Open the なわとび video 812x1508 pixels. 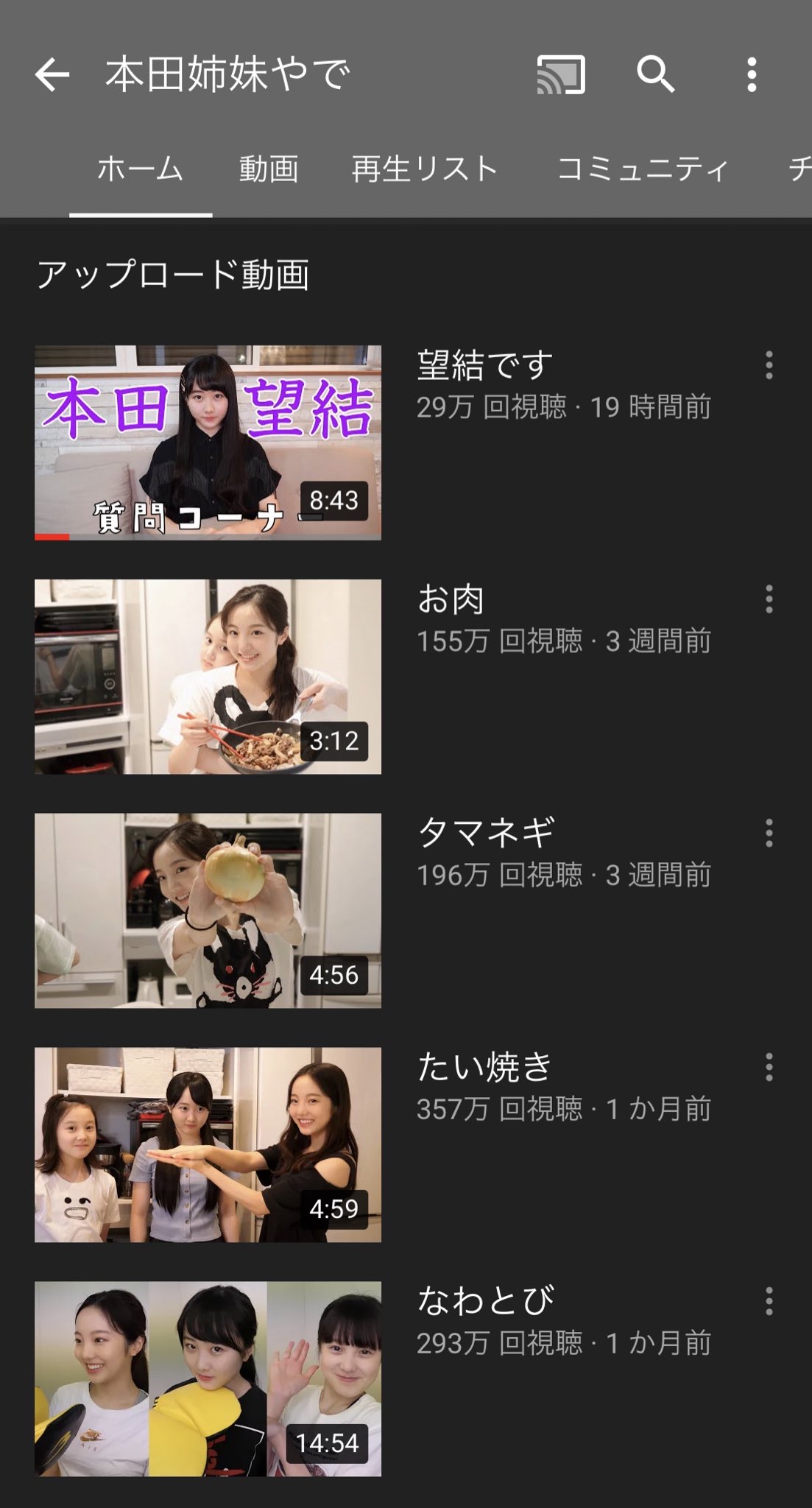coord(208,1379)
